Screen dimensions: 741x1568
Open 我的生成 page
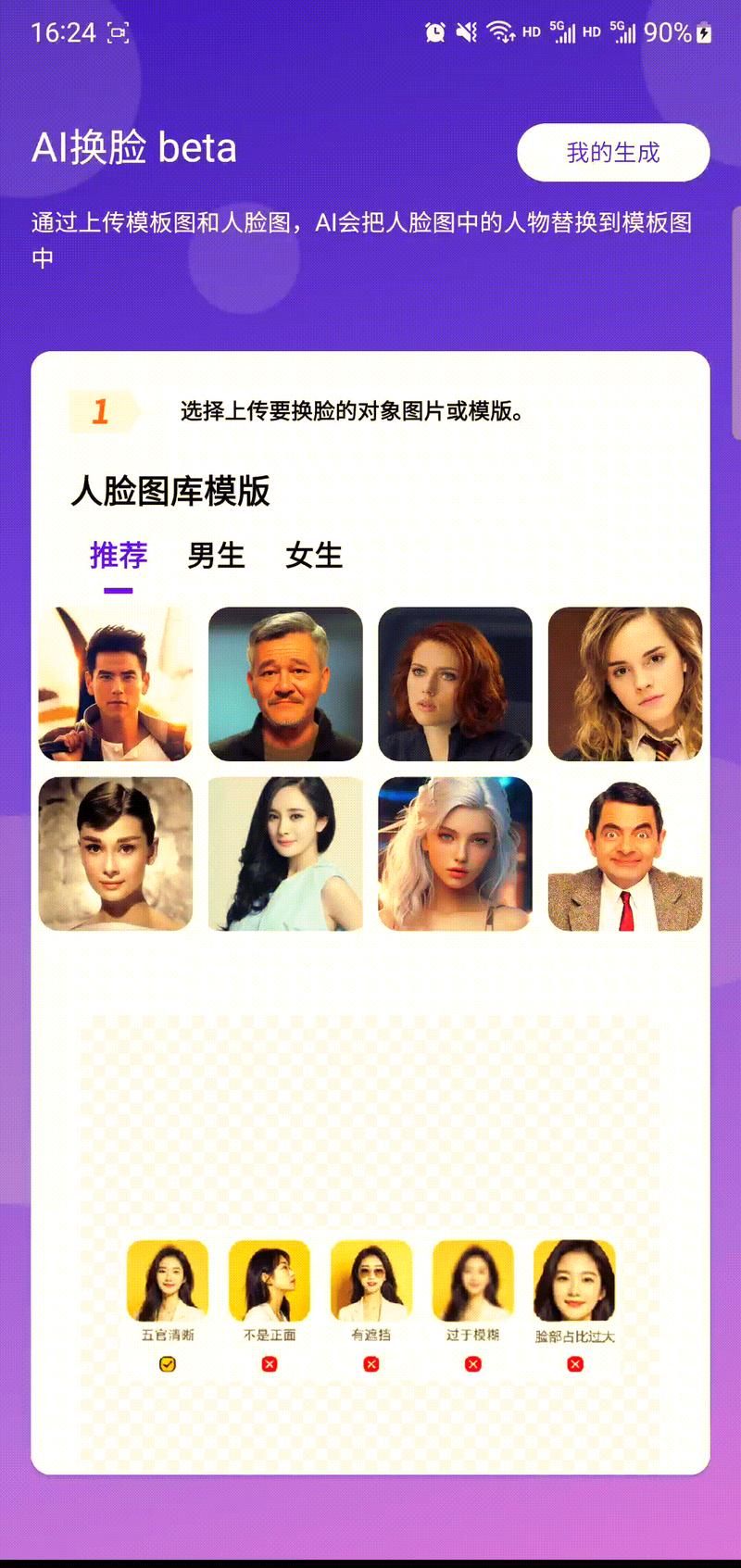point(613,153)
